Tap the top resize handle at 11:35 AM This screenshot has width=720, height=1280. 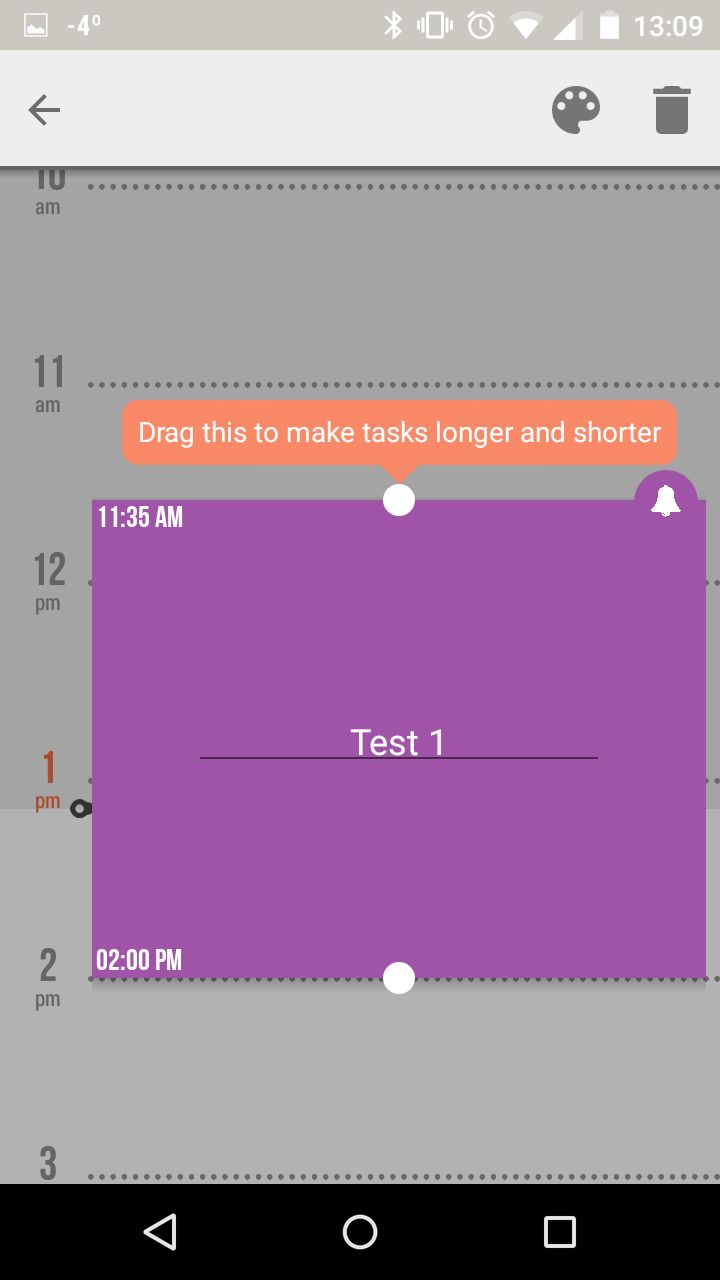(399, 500)
